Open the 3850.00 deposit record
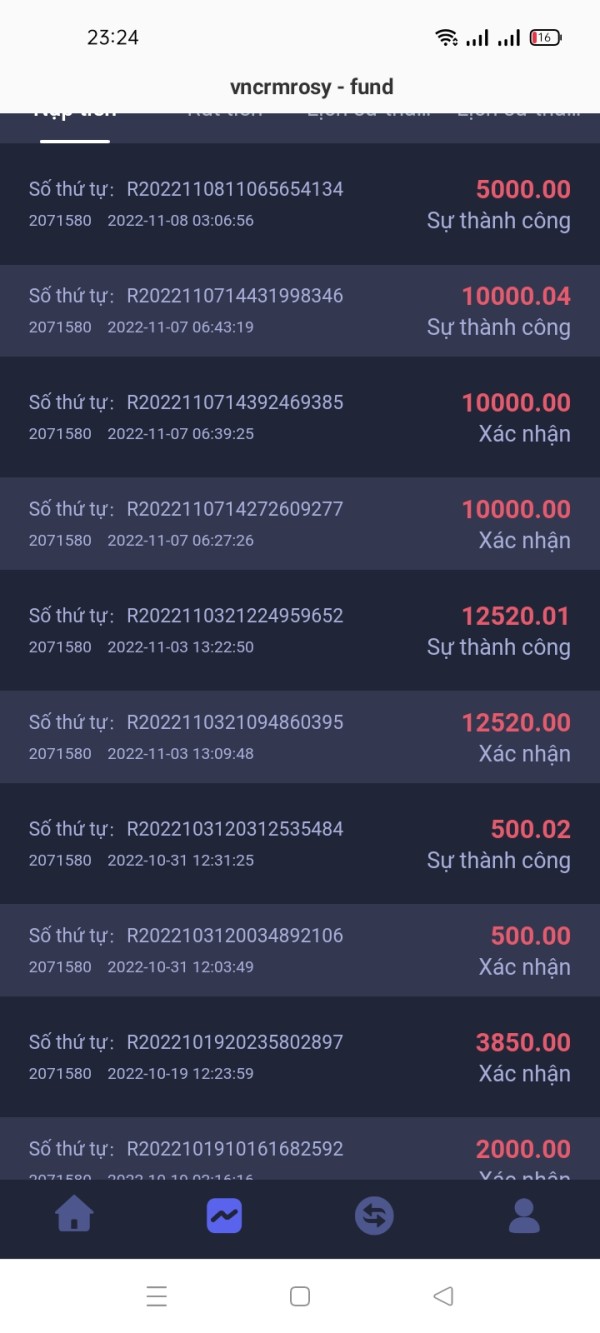 (300, 1057)
